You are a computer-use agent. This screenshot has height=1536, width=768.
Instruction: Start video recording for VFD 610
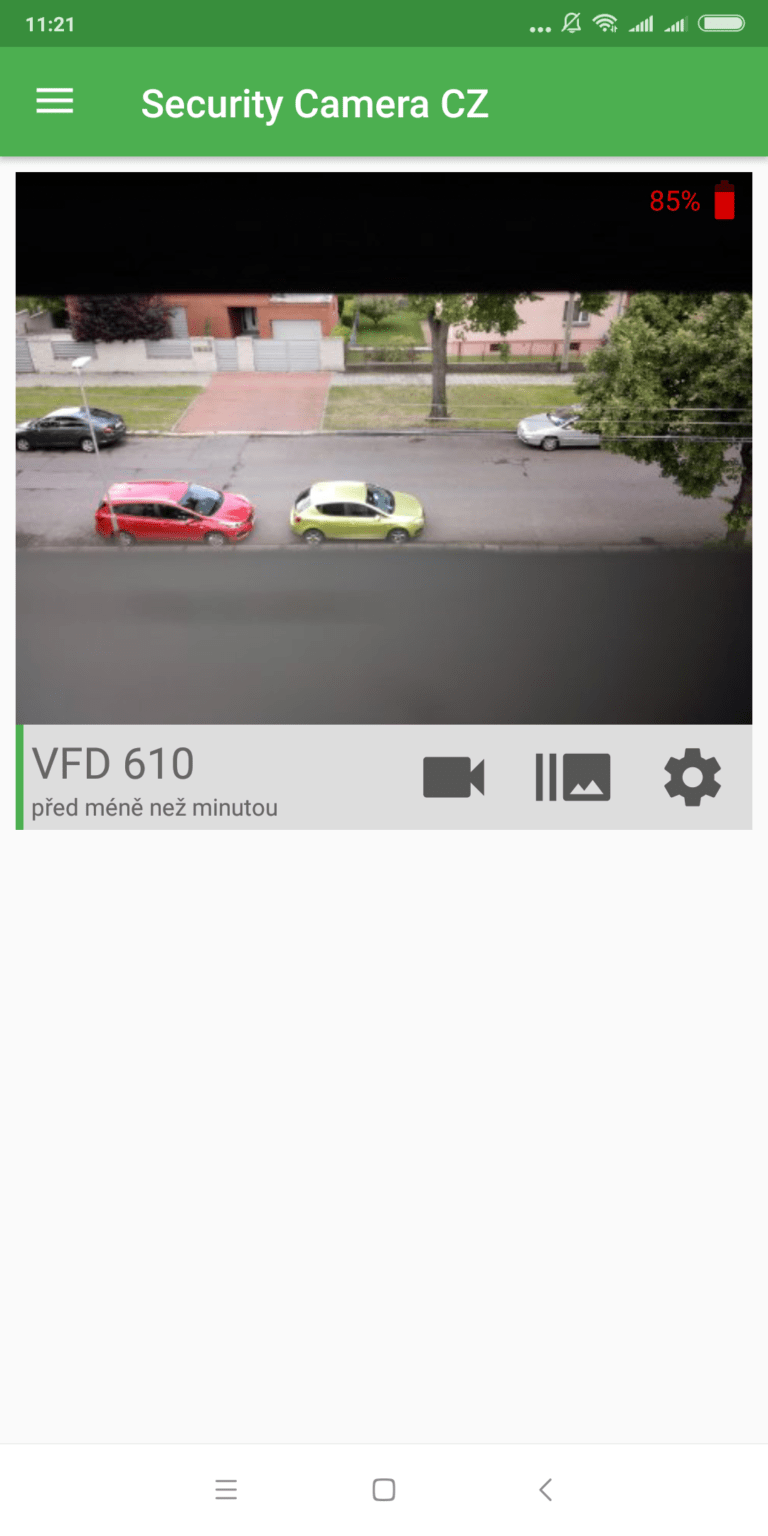[x=455, y=777]
